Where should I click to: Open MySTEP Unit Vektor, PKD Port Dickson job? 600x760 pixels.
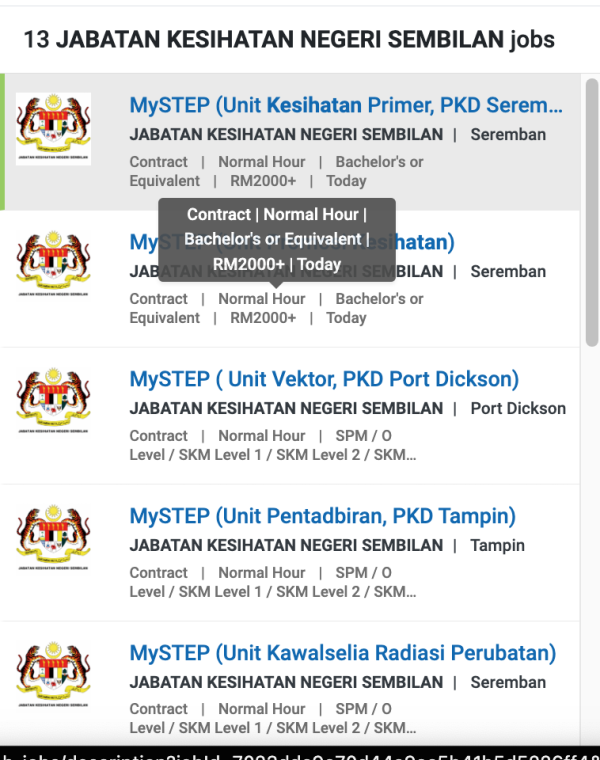click(x=324, y=380)
